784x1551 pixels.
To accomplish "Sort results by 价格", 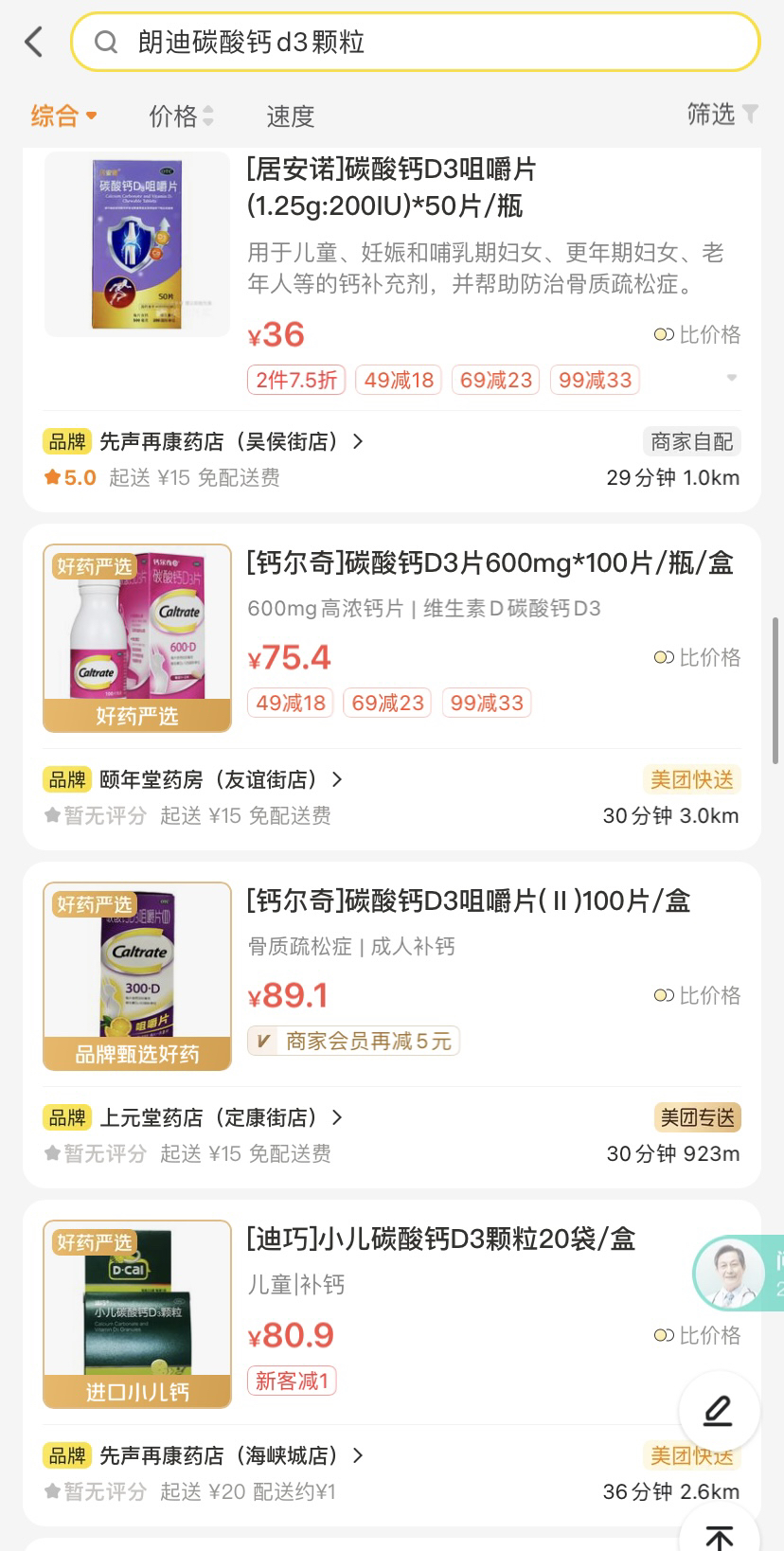I will click(x=181, y=116).
